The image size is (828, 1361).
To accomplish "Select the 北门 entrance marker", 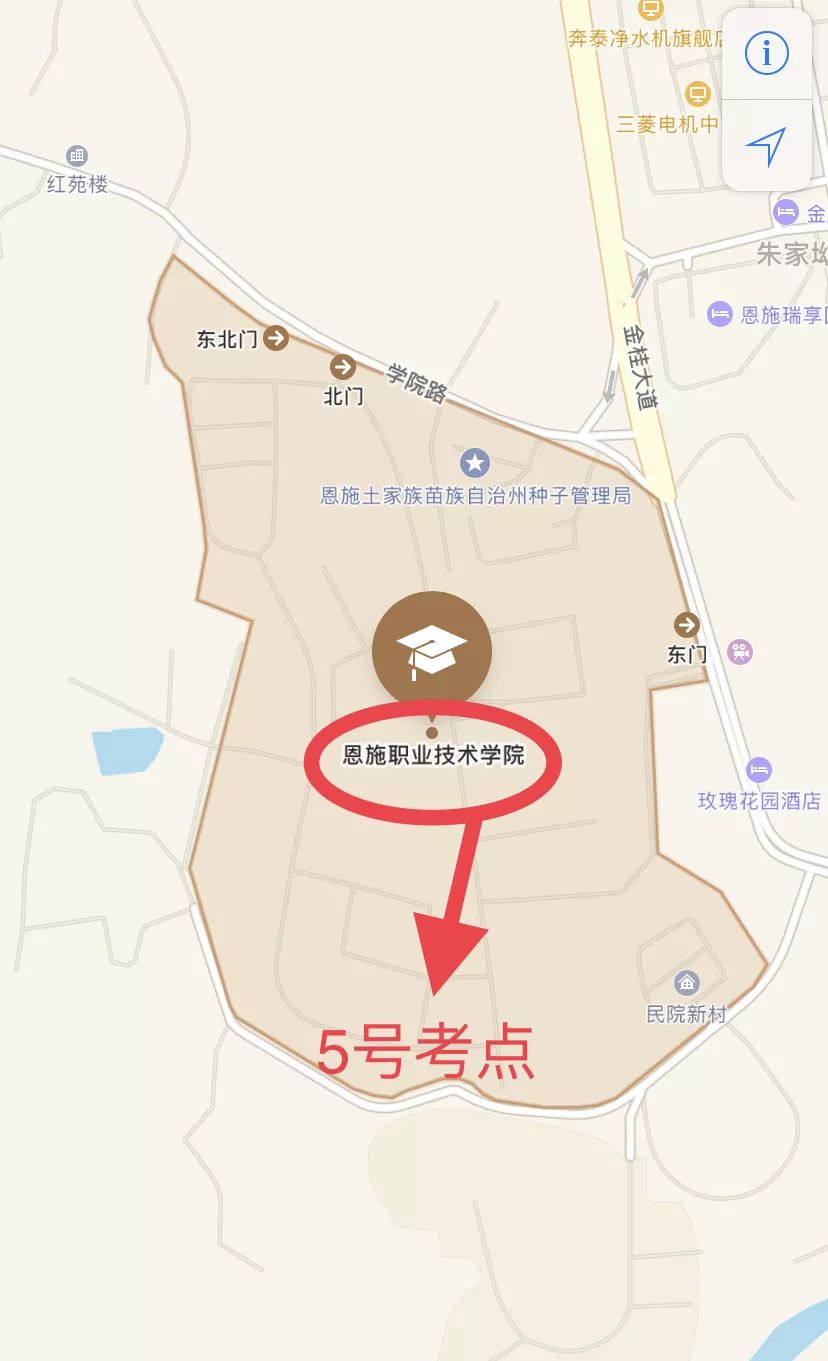I will 343,367.
